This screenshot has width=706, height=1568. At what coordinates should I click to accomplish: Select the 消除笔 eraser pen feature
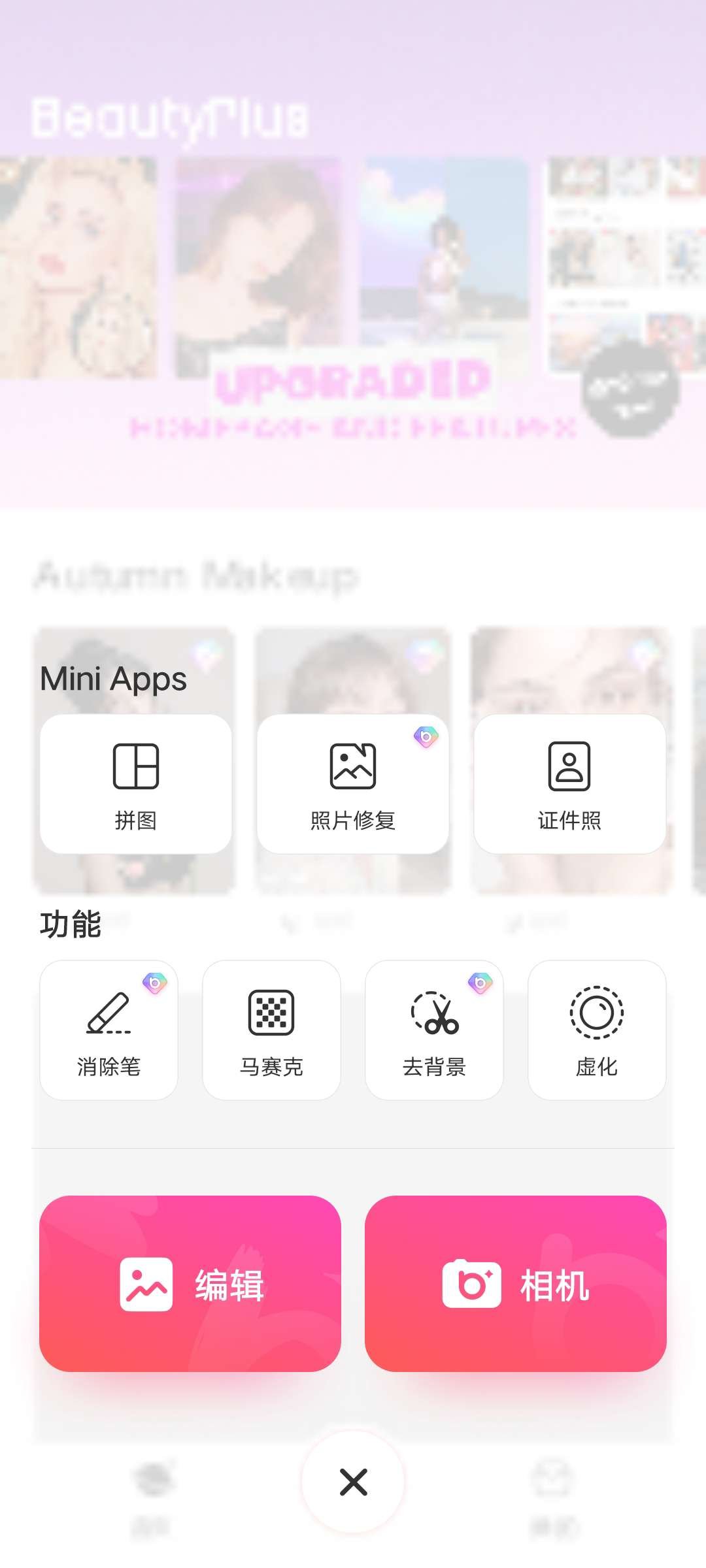coord(109,1030)
